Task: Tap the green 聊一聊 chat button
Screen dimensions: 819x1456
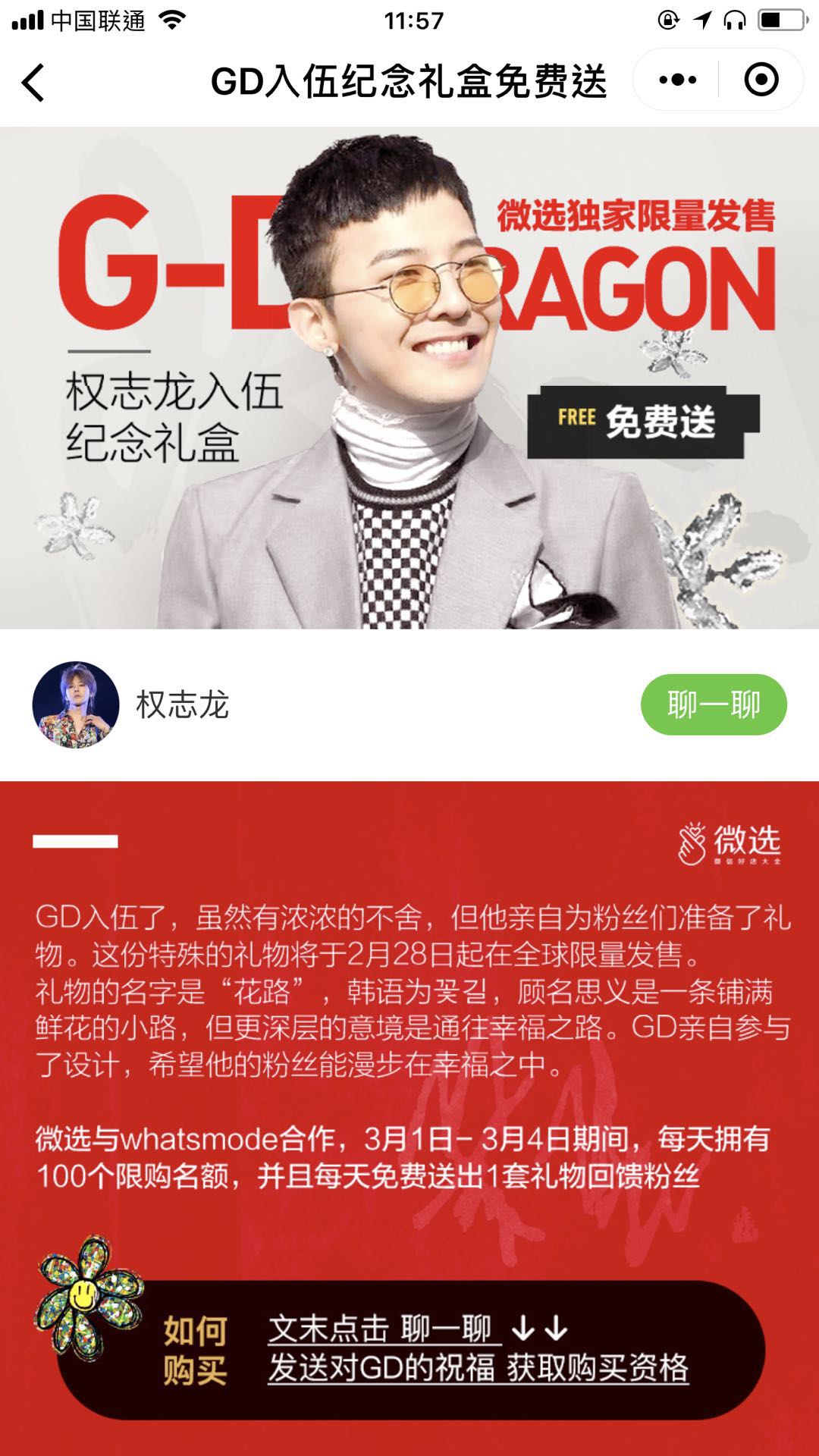Action: [x=714, y=705]
